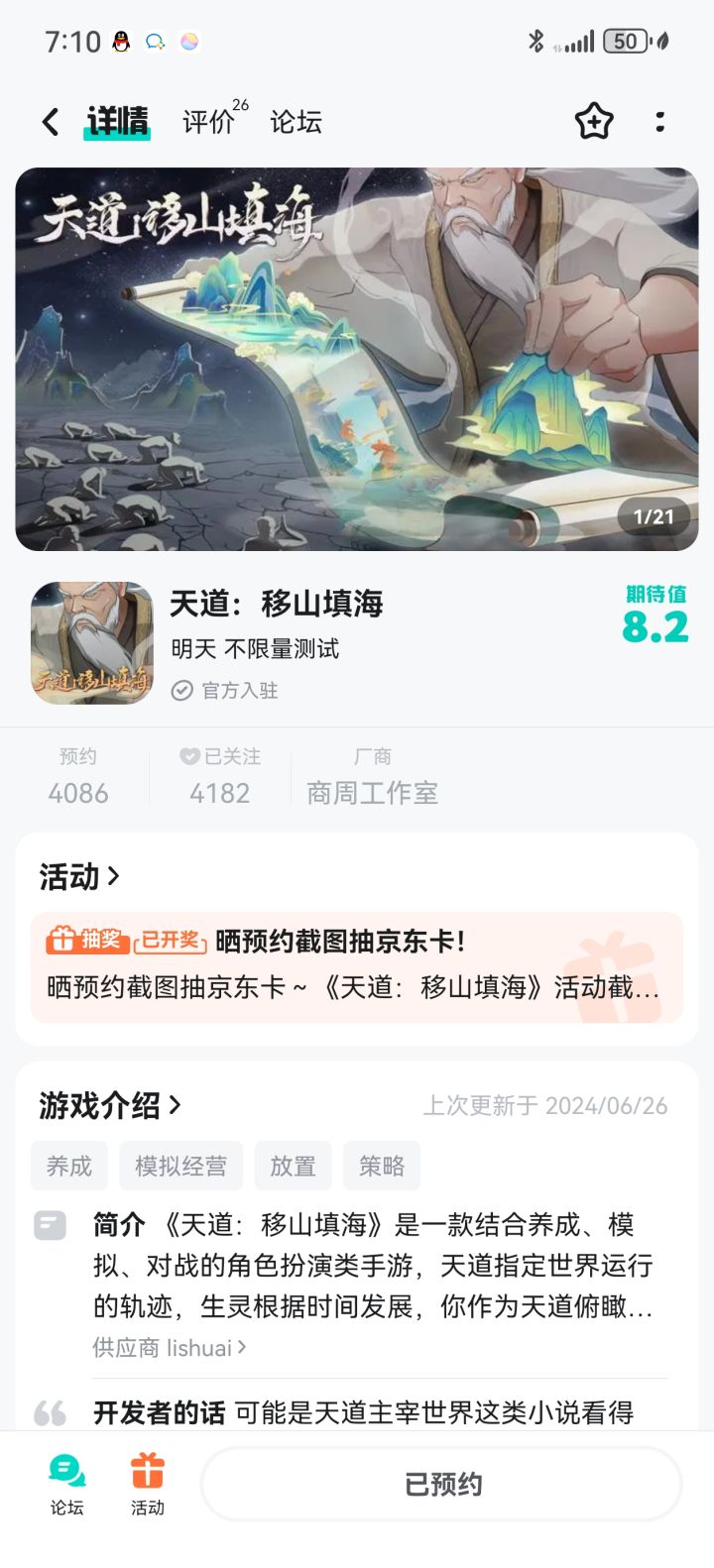This screenshot has height=1568, width=714.
Task: Select the 模拟经营 tag
Action: (180, 1166)
